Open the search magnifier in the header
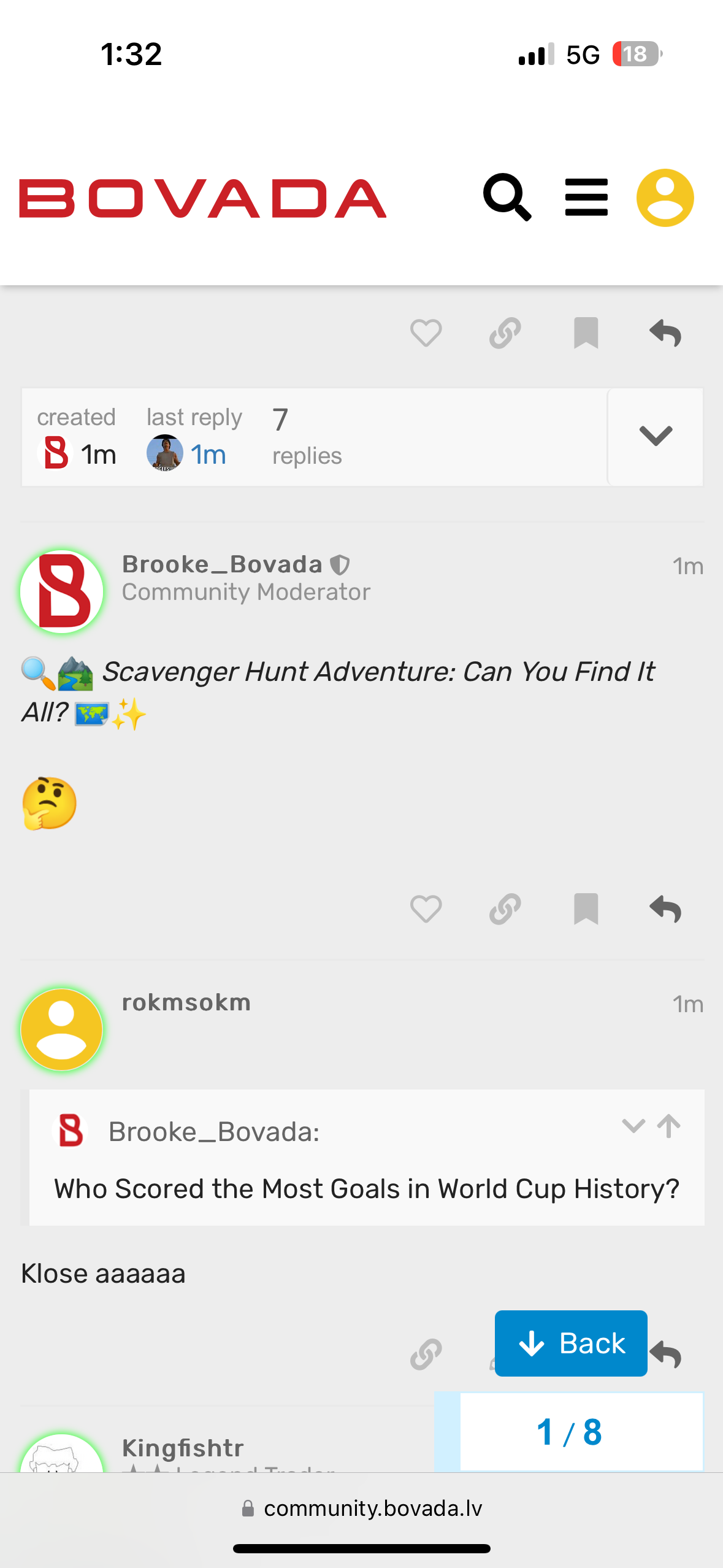The height and width of the screenshot is (1568, 723). [x=507, y=198]
